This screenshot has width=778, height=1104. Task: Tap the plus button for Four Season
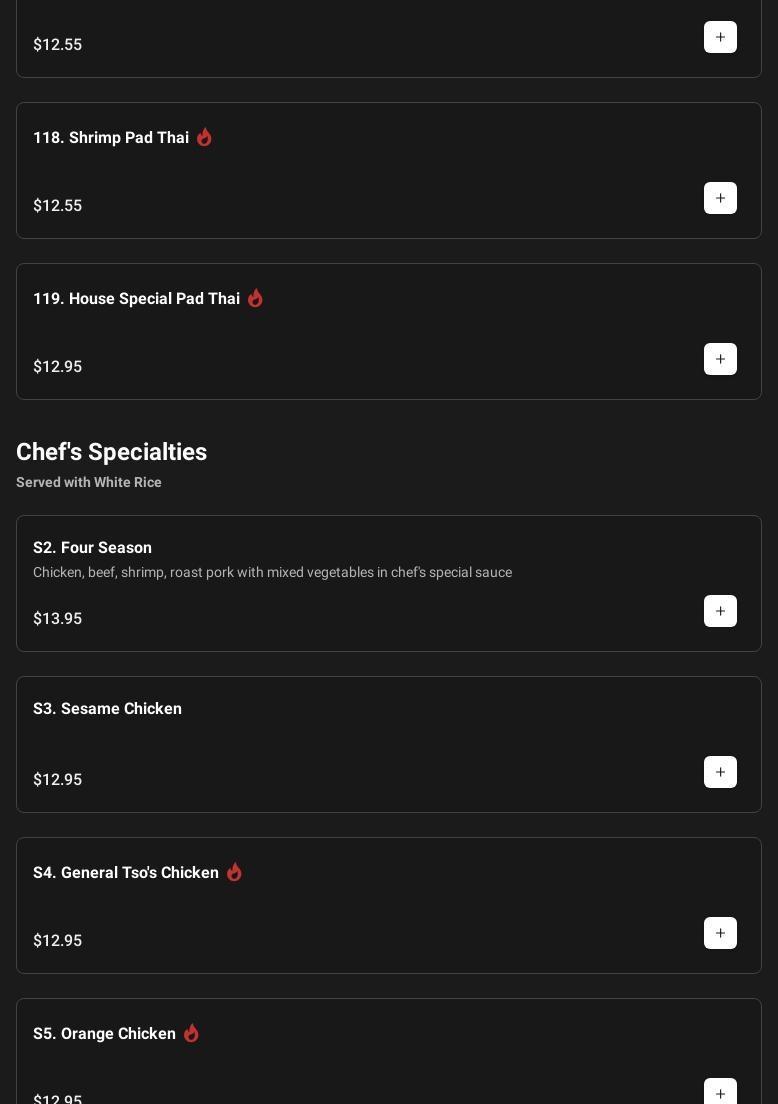coord(720,611)
